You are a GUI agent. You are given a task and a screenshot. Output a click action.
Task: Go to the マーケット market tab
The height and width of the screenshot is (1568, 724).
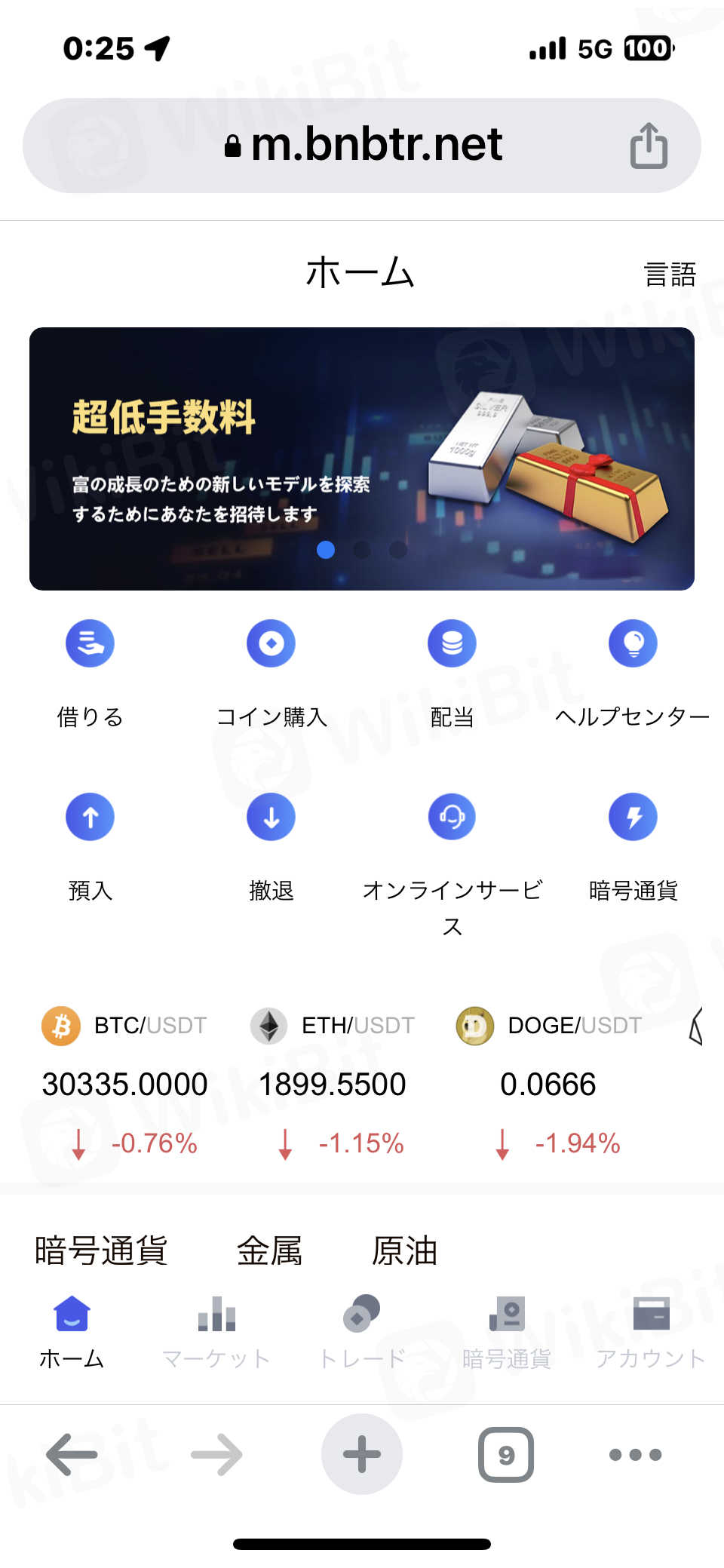coord(216,1330)
